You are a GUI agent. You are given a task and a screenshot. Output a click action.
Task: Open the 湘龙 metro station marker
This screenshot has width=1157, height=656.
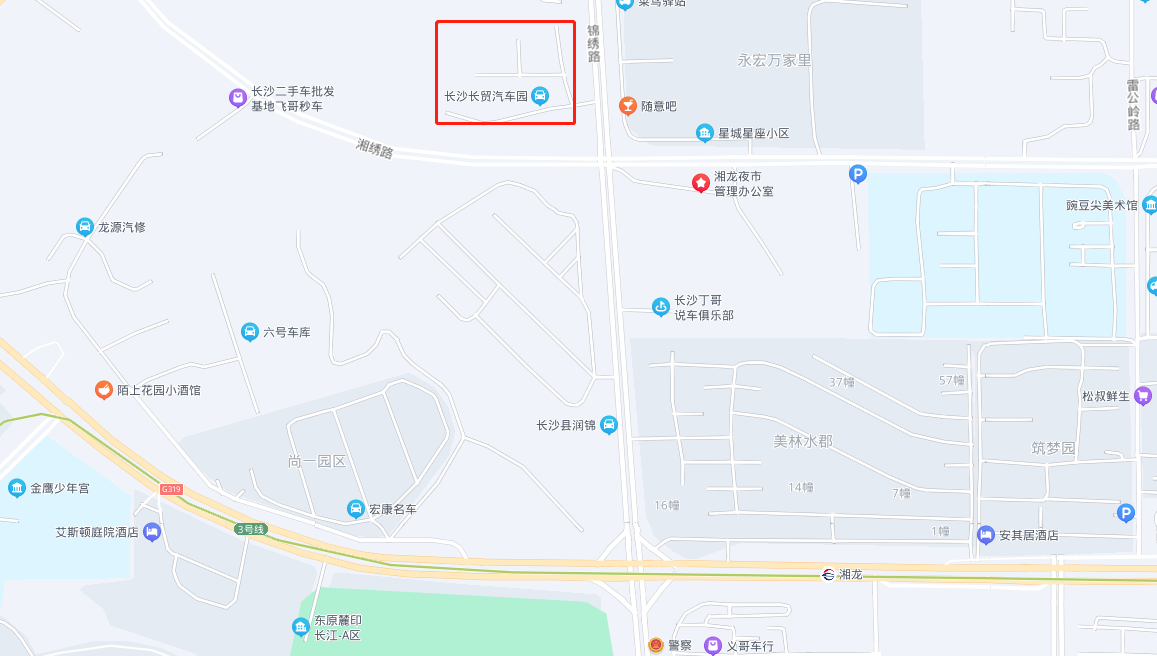click(x=828, y=574)
